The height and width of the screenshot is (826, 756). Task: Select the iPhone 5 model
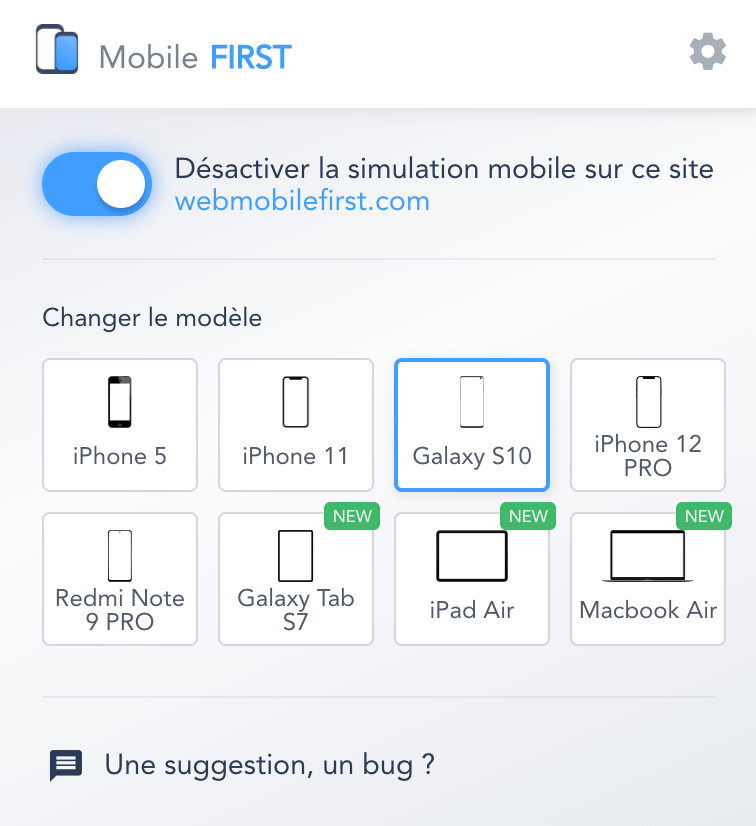pyautogui.click(x=120, y=425)
